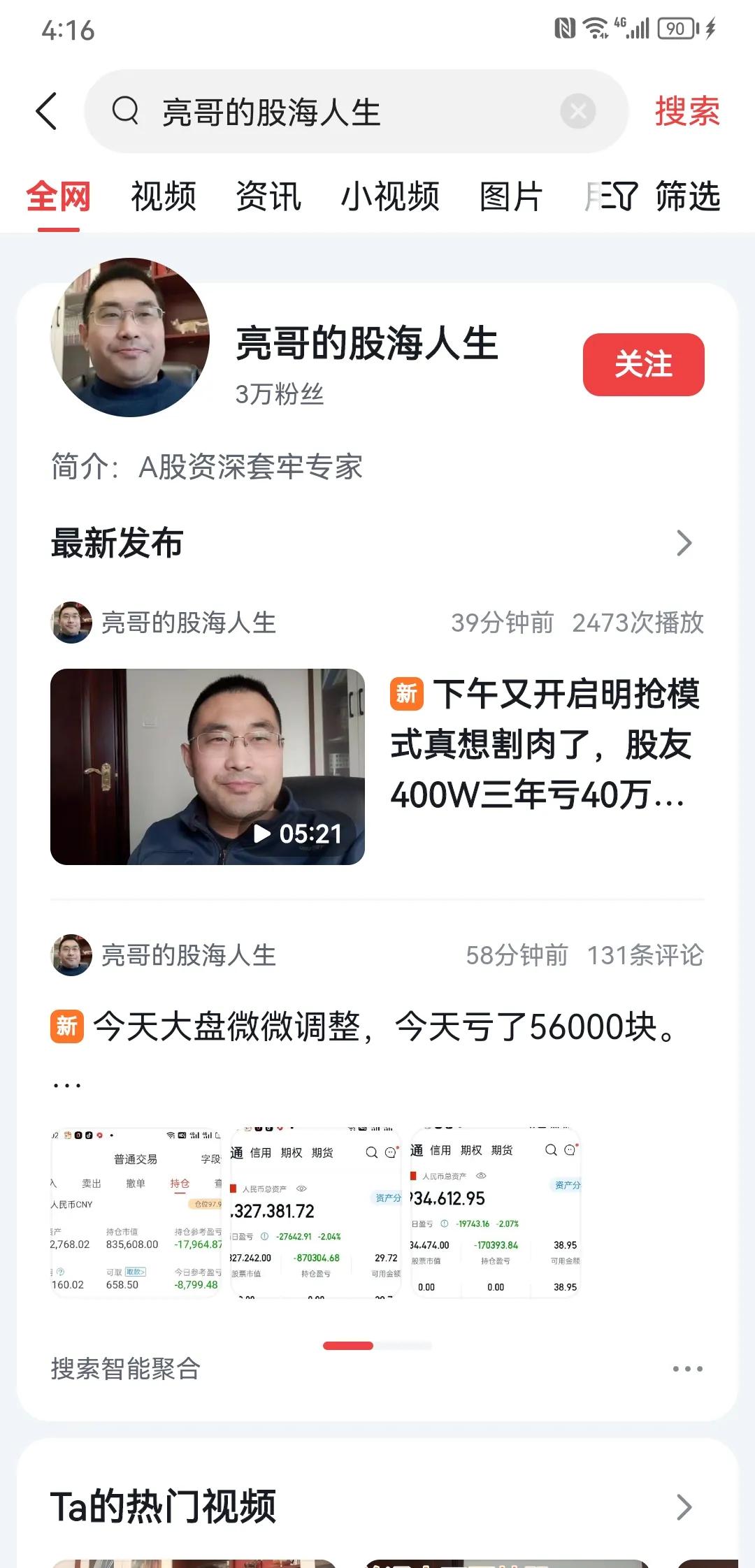Image resolution: width=755 pixels, height=1568 pixels.
Task: Tap the Wi-Fi icon in the status bar
Action: [x=594, y=28]
